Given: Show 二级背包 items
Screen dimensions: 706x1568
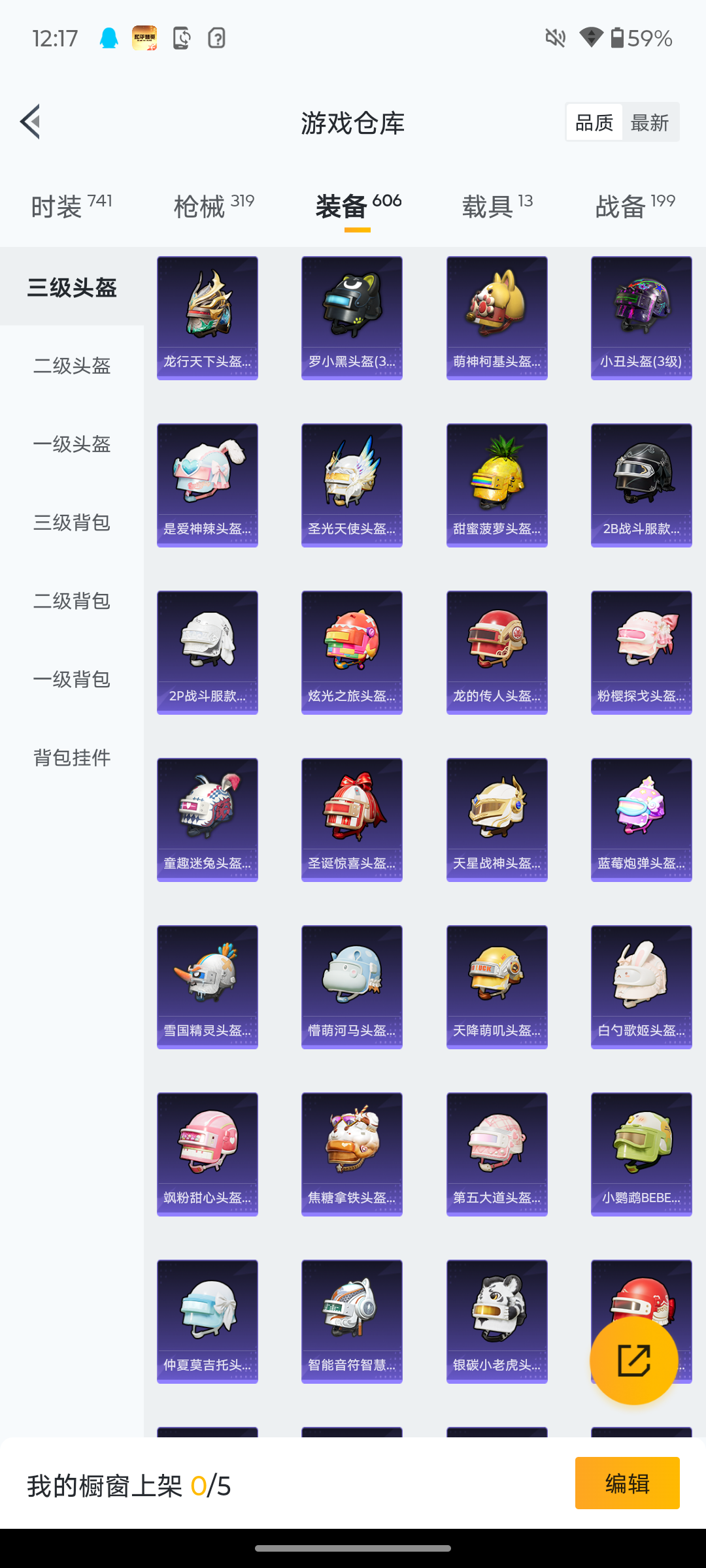Looking at the screenshot, I should tap(72, 601).
